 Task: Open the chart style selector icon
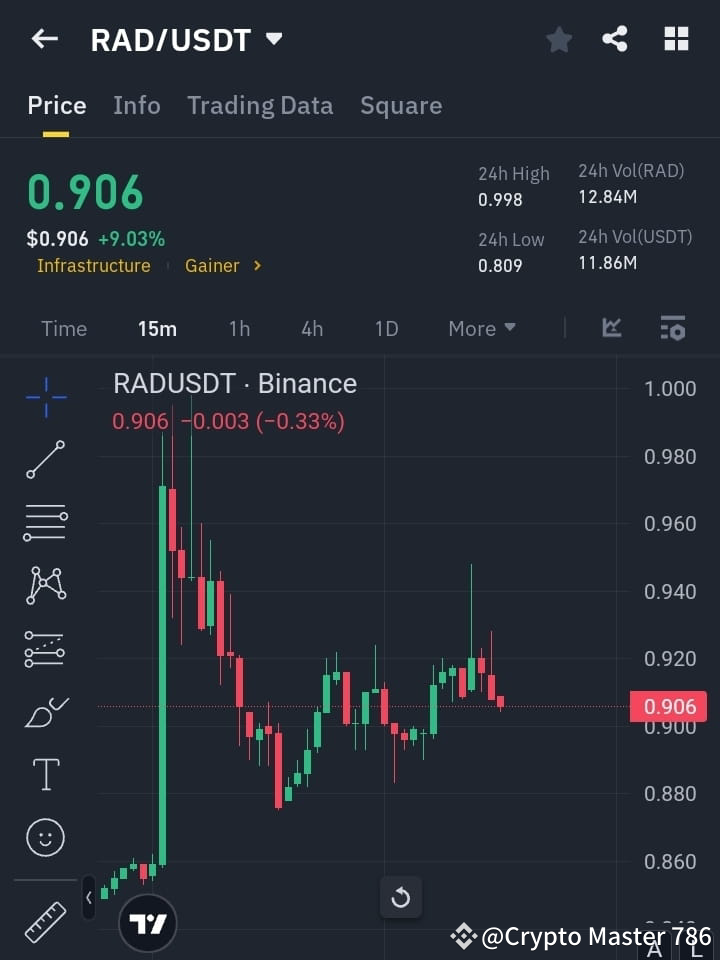tap(611, 328)
